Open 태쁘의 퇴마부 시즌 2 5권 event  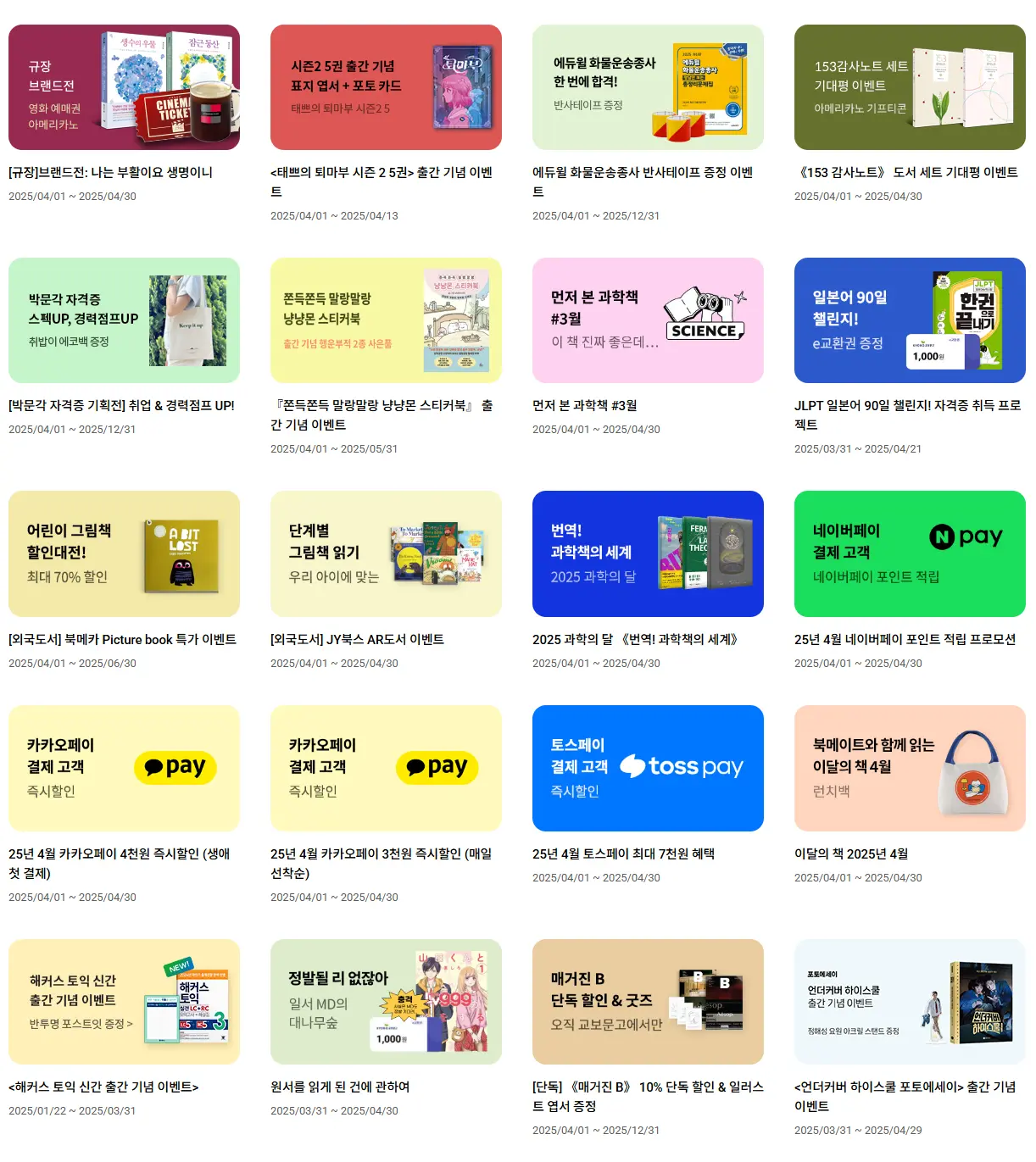pyautogui.click(x=386, y=87)
